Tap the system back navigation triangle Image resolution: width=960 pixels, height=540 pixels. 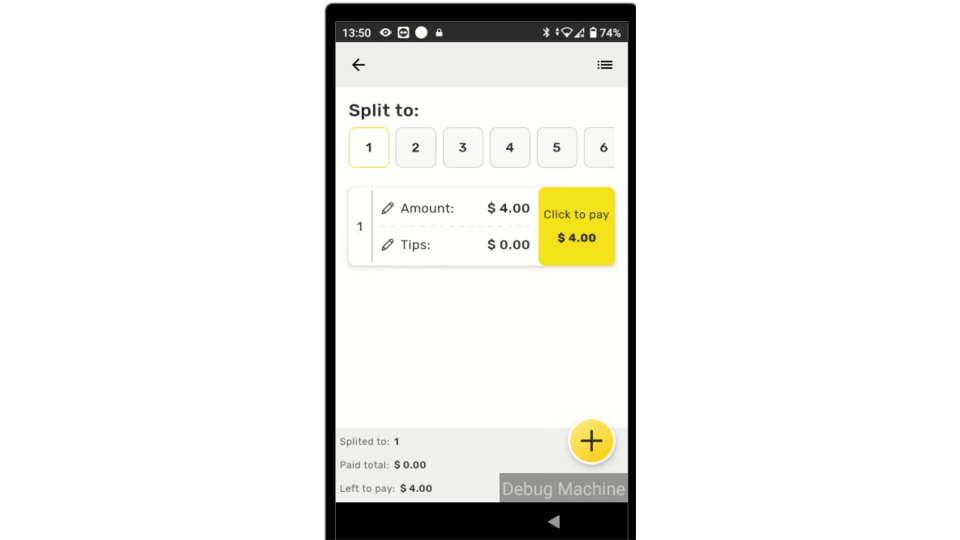click(x=553, y=521)
